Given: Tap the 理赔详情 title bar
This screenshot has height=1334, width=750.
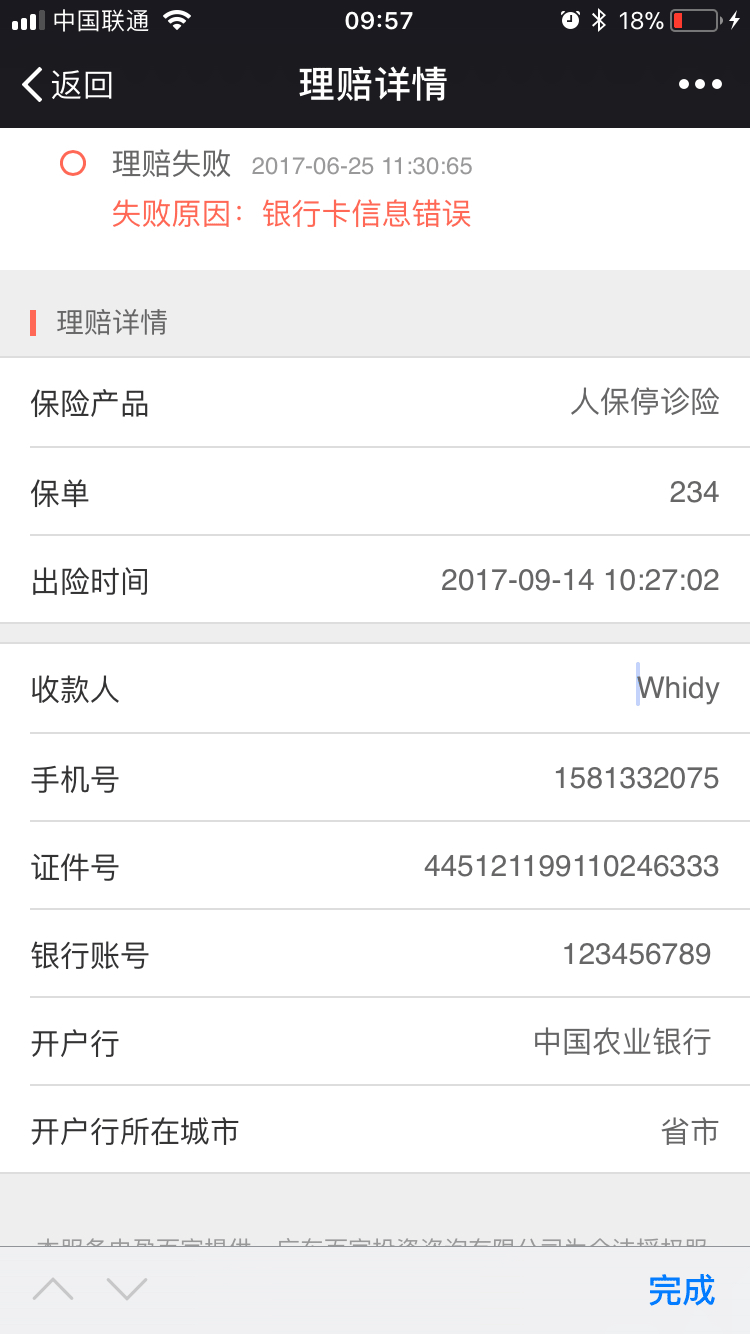Looking at the screenshot, I should click(375, 84).
